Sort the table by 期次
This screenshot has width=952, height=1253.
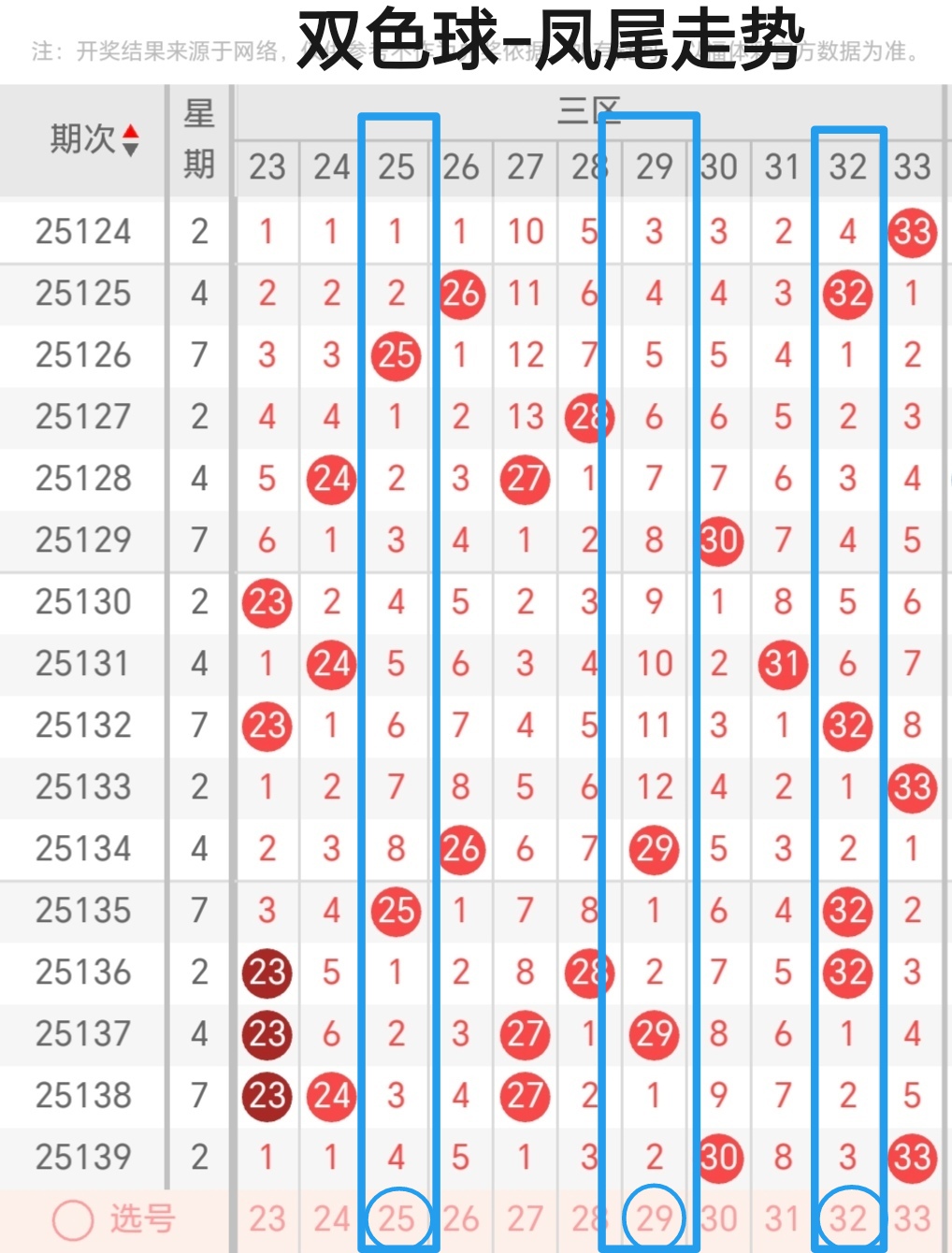click(130, 140)
